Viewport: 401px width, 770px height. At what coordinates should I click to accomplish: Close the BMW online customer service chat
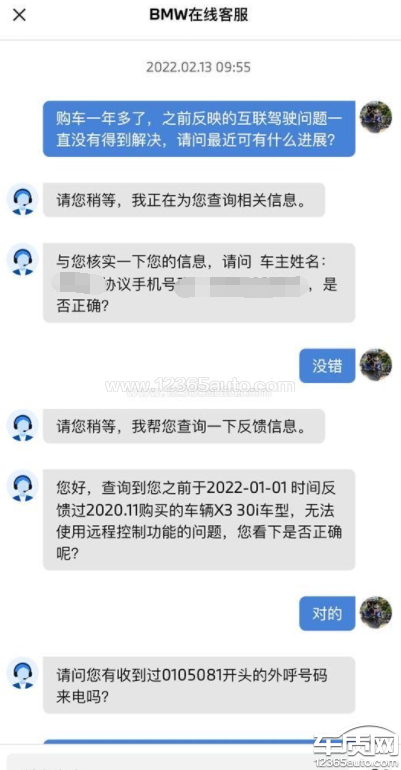pyautogui.click(x=19, y=15)
